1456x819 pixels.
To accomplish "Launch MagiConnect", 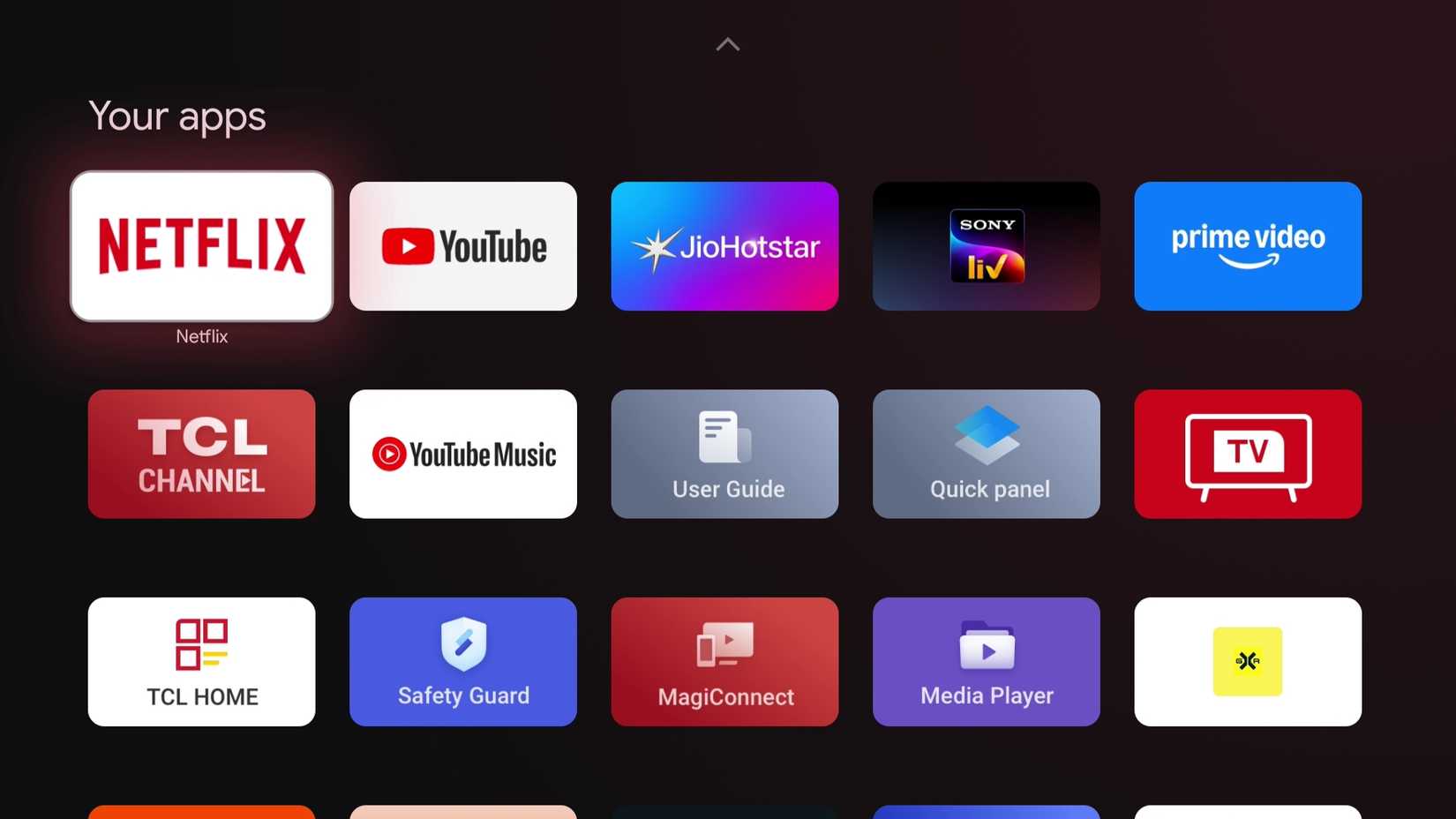I will (x=724, y=662).
